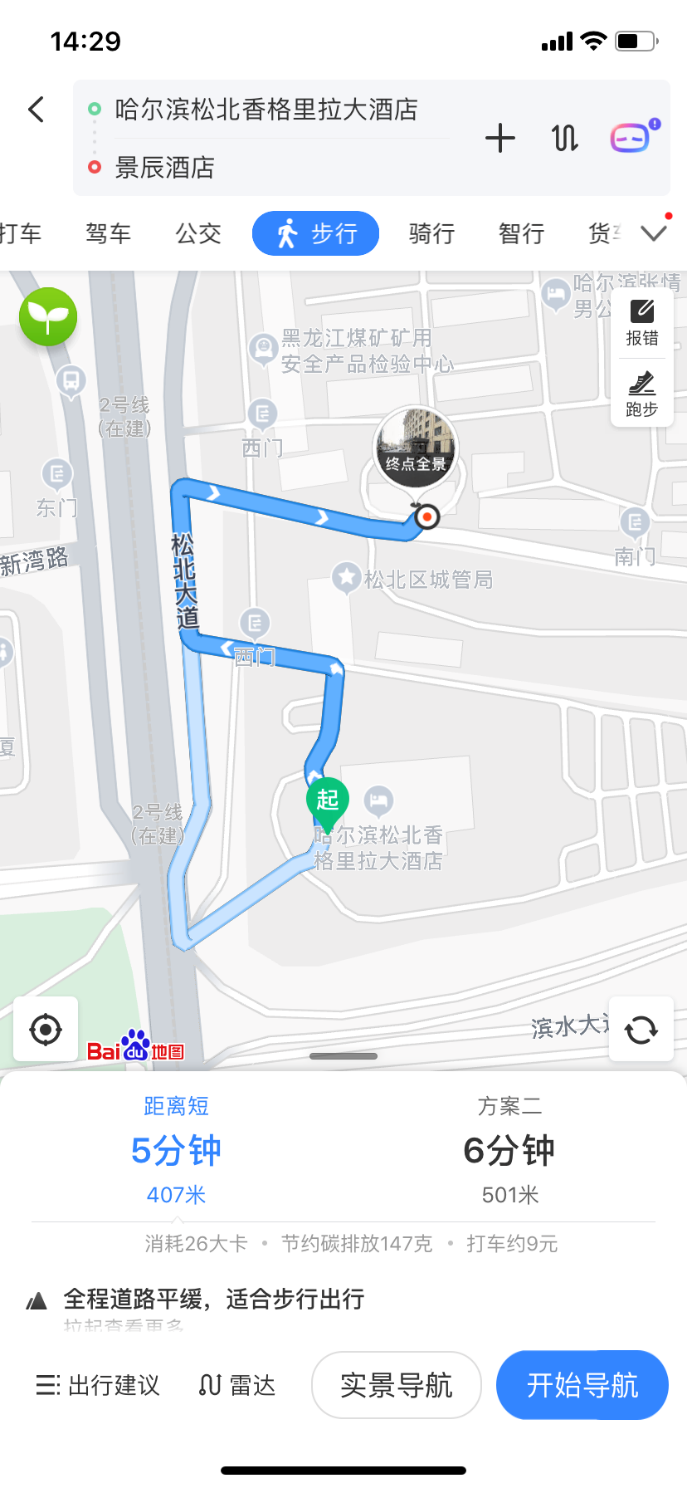Swap start and destination

565,138
